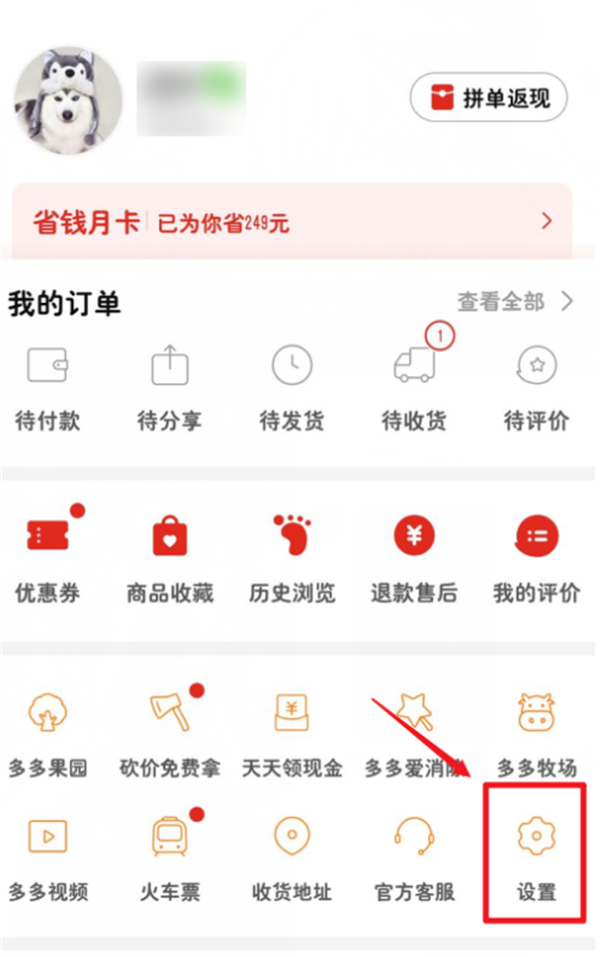
Task: Open the profile avatar
Action: pos(68,99)
